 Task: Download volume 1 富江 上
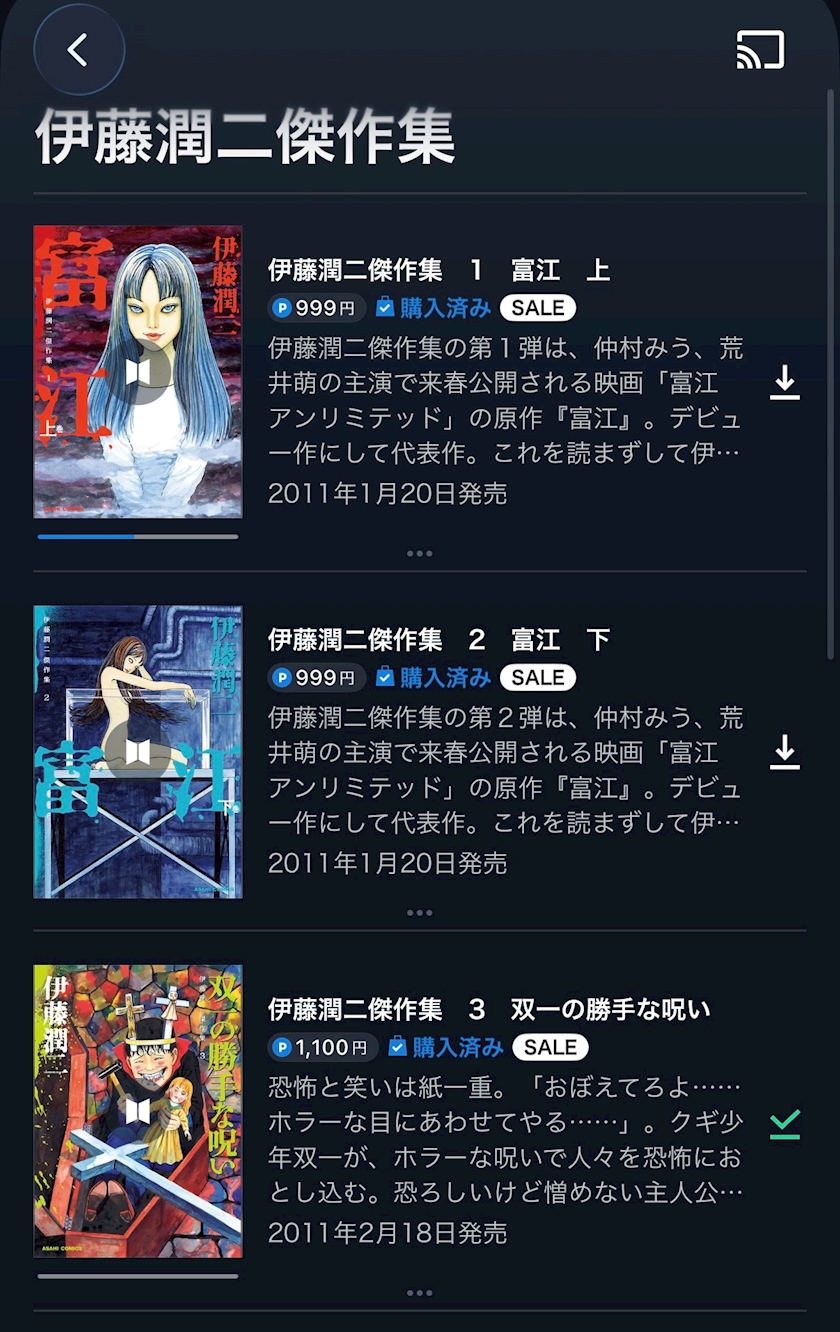(785, 382)
